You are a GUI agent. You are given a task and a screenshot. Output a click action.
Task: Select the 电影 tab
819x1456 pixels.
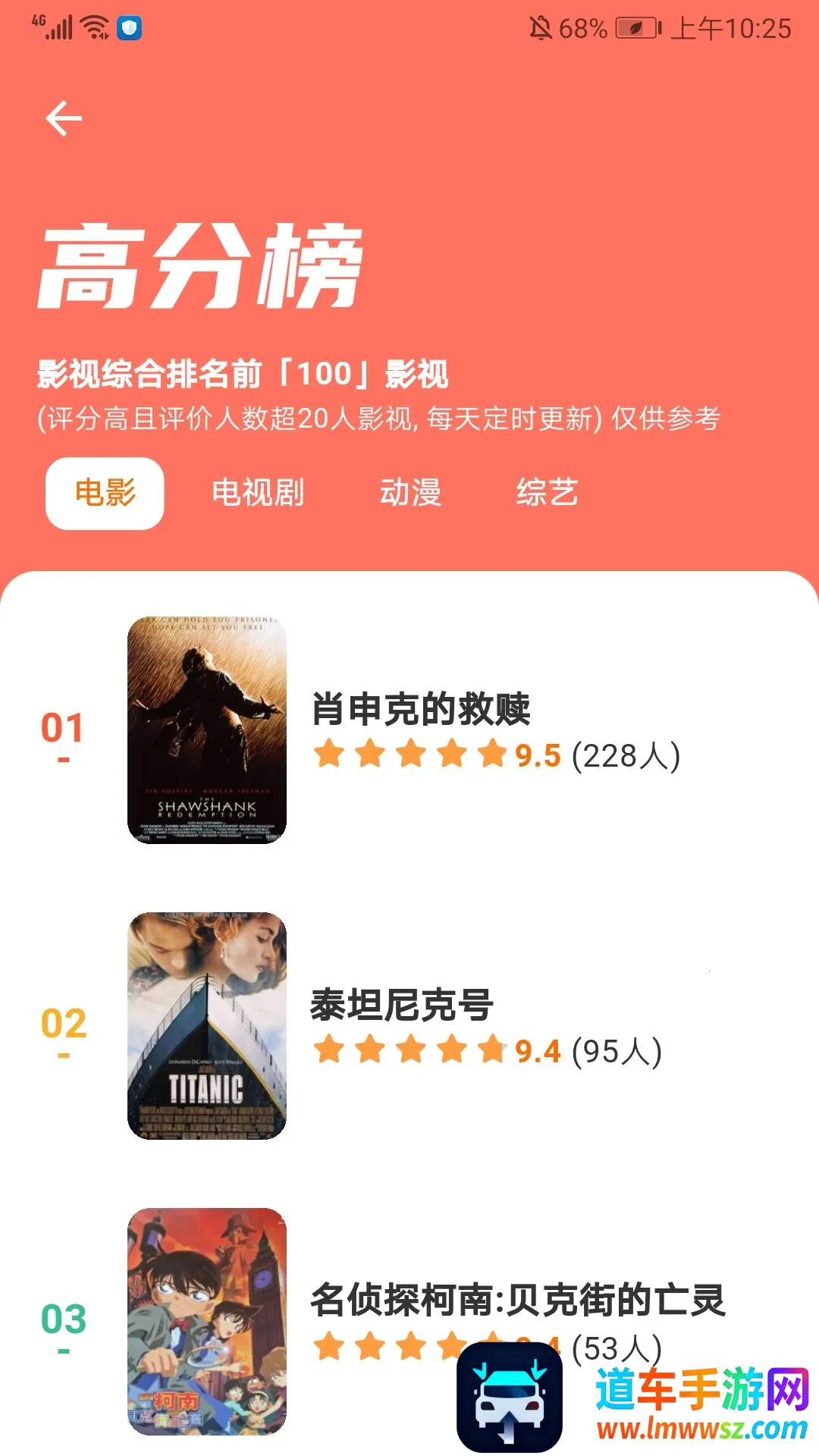pos(105,493)
